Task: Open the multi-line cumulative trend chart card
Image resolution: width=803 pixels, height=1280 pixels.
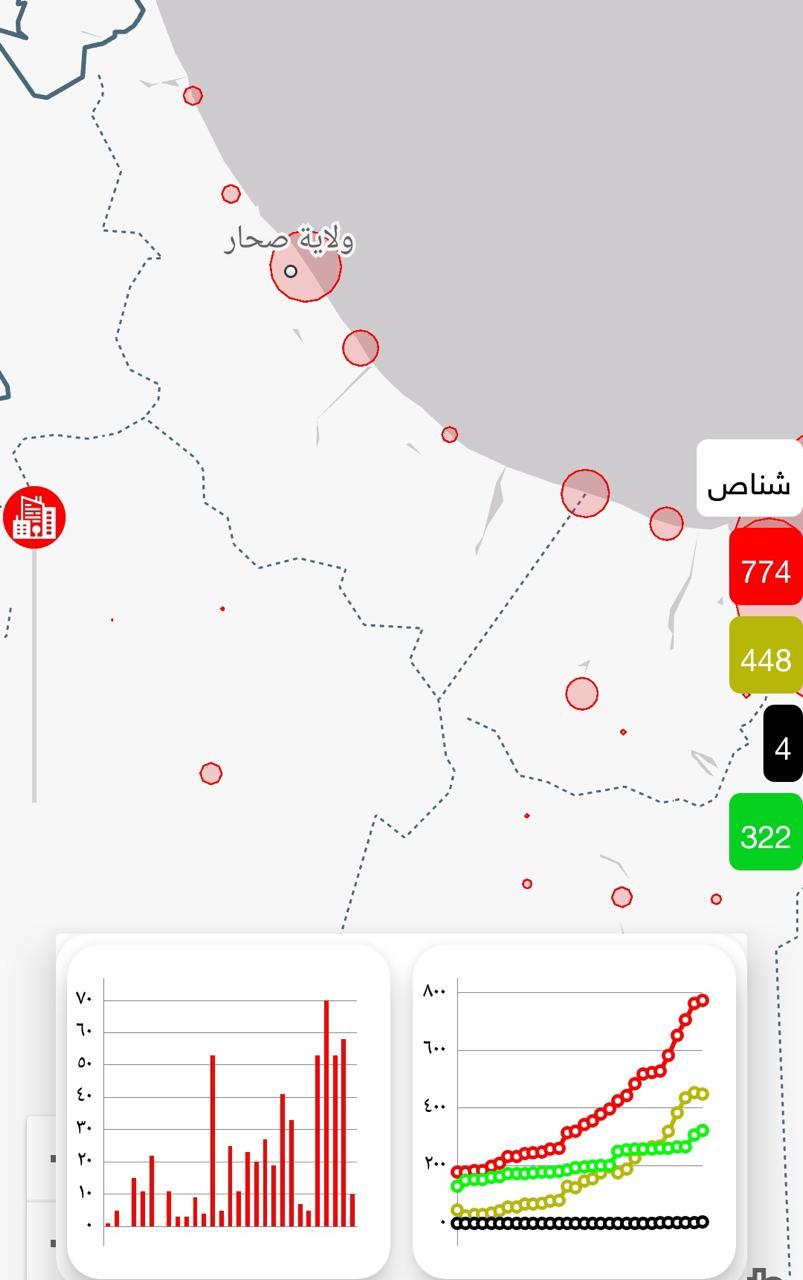Action: click(x=574, y=1110)
